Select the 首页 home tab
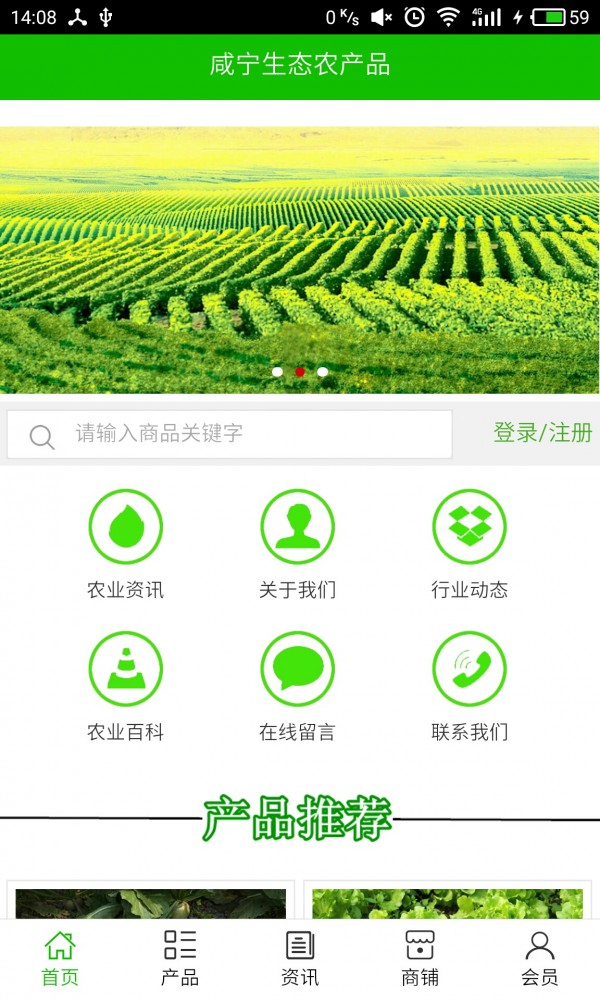 point(60,958)
